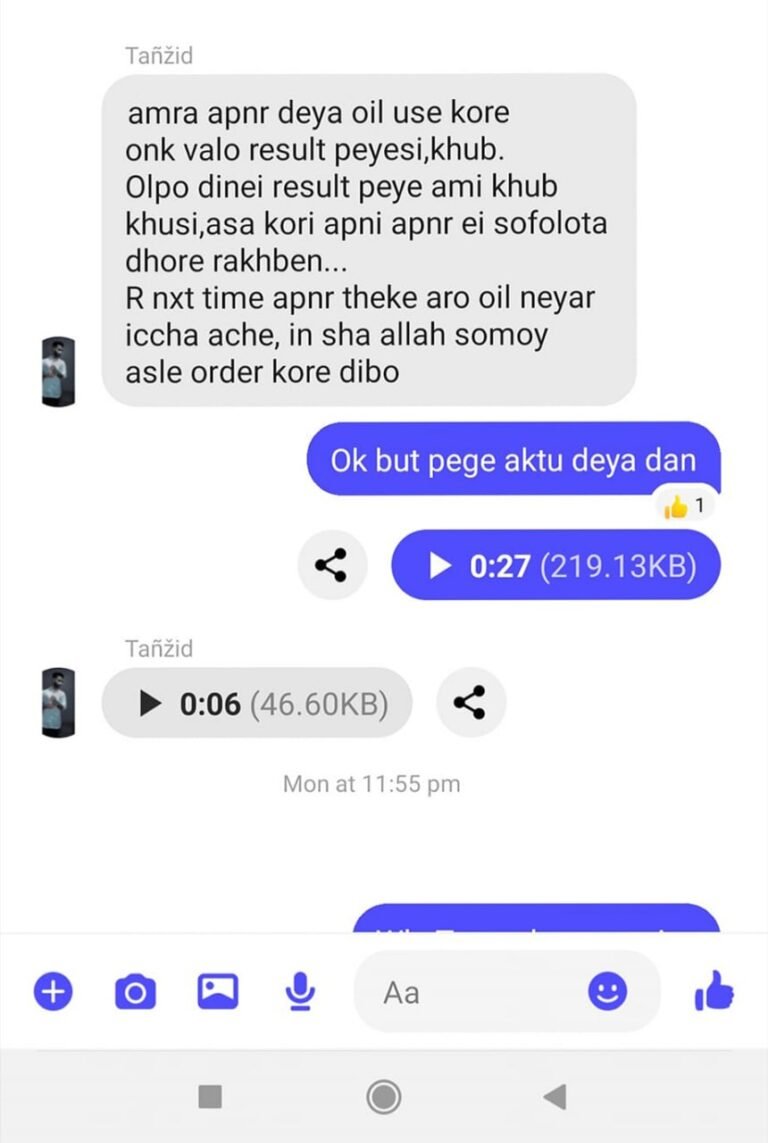Open the camera to take a photo
This screenshot has width=768, height=1143.
click(135, 992)
